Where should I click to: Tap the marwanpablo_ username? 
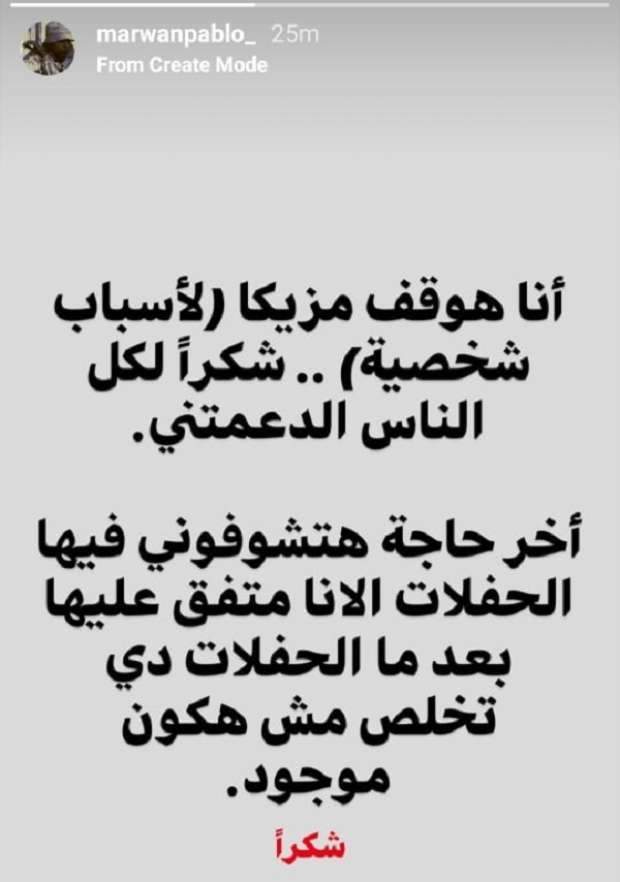click(176, 35)
